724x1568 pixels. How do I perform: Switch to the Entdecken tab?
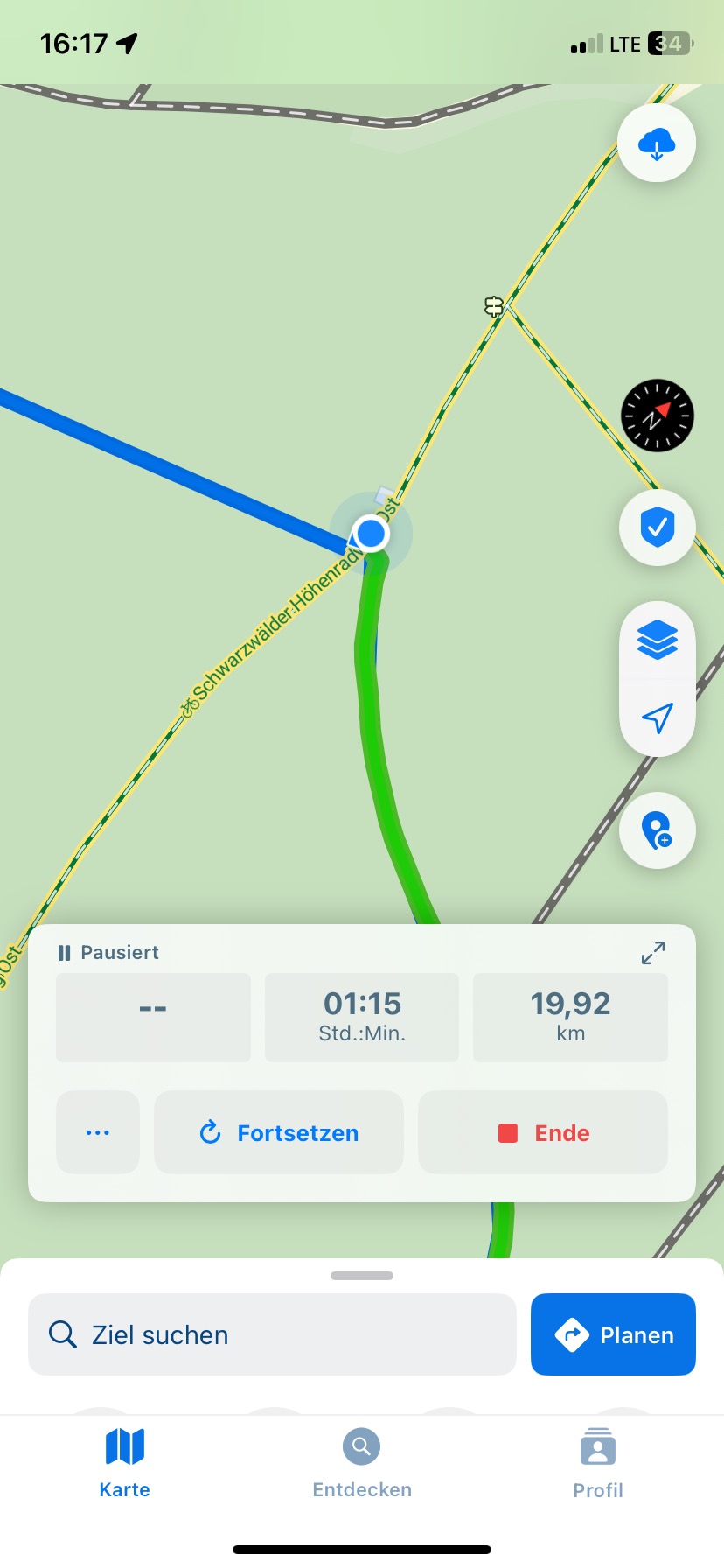pos(362,1461)
